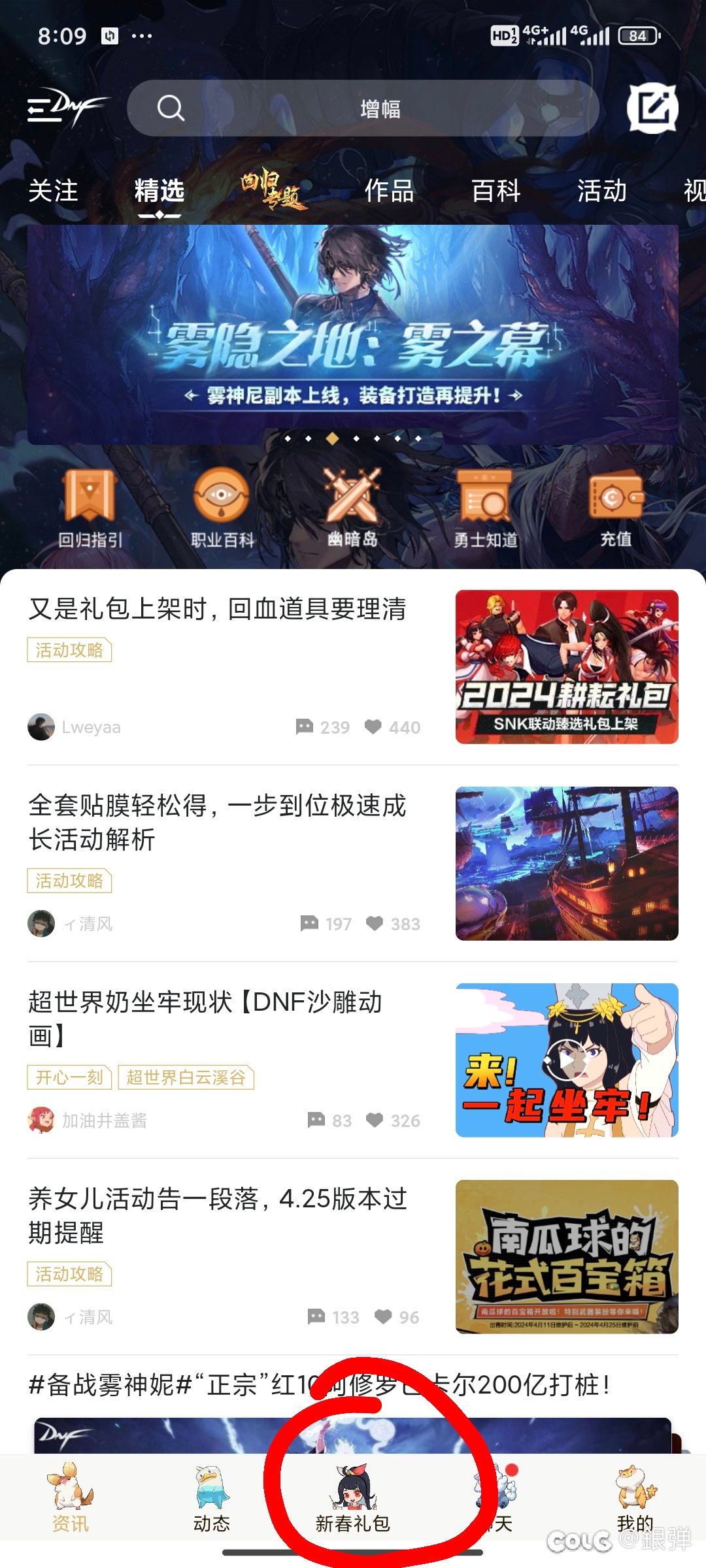Select the 超世界白云溪谷 tag
This screenshot has height=1568, width=706.
tap(186, 1077)
